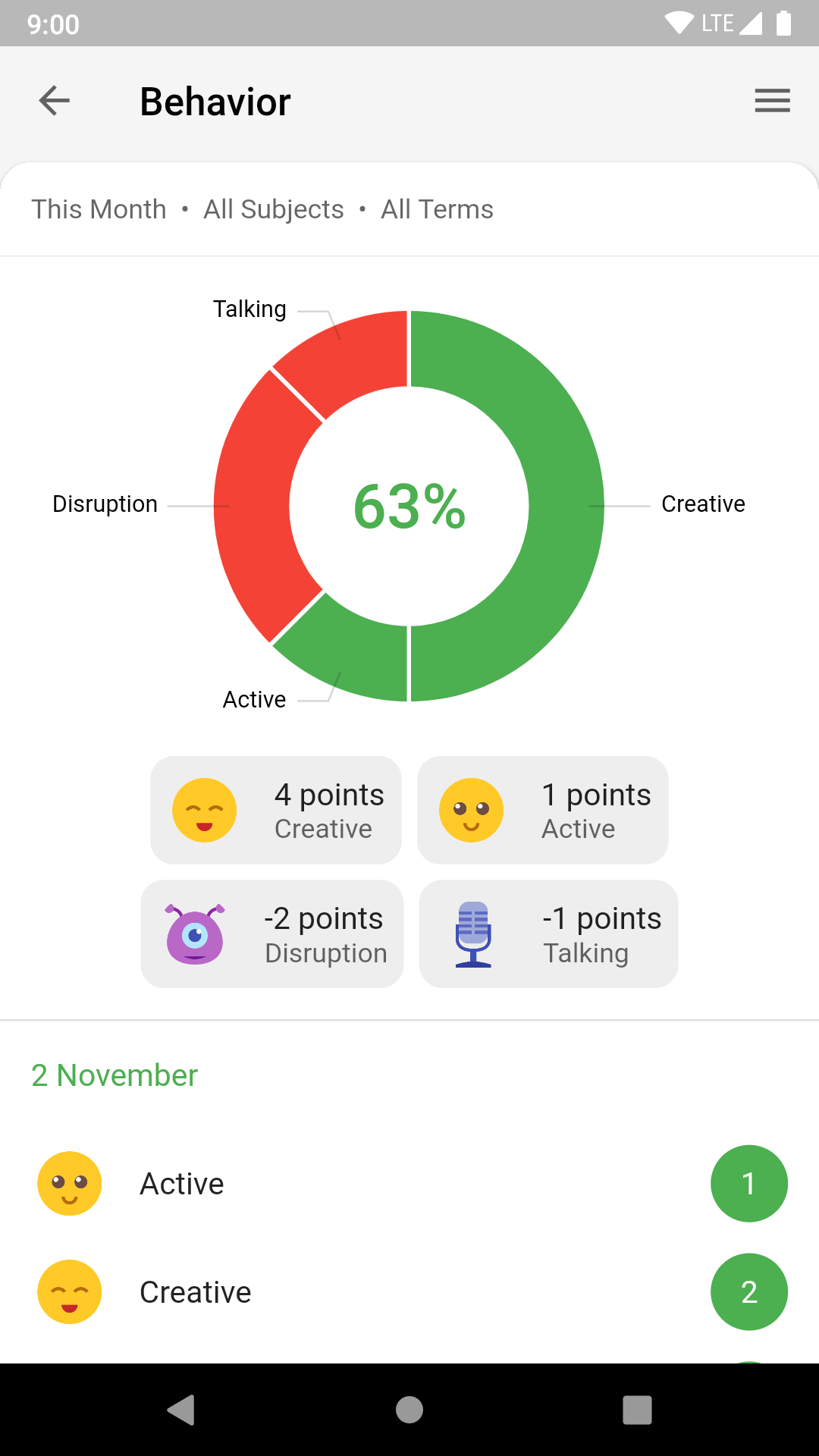Open the This Month filter bar
Screen dimensions: 819x1456
click(409, 209)
